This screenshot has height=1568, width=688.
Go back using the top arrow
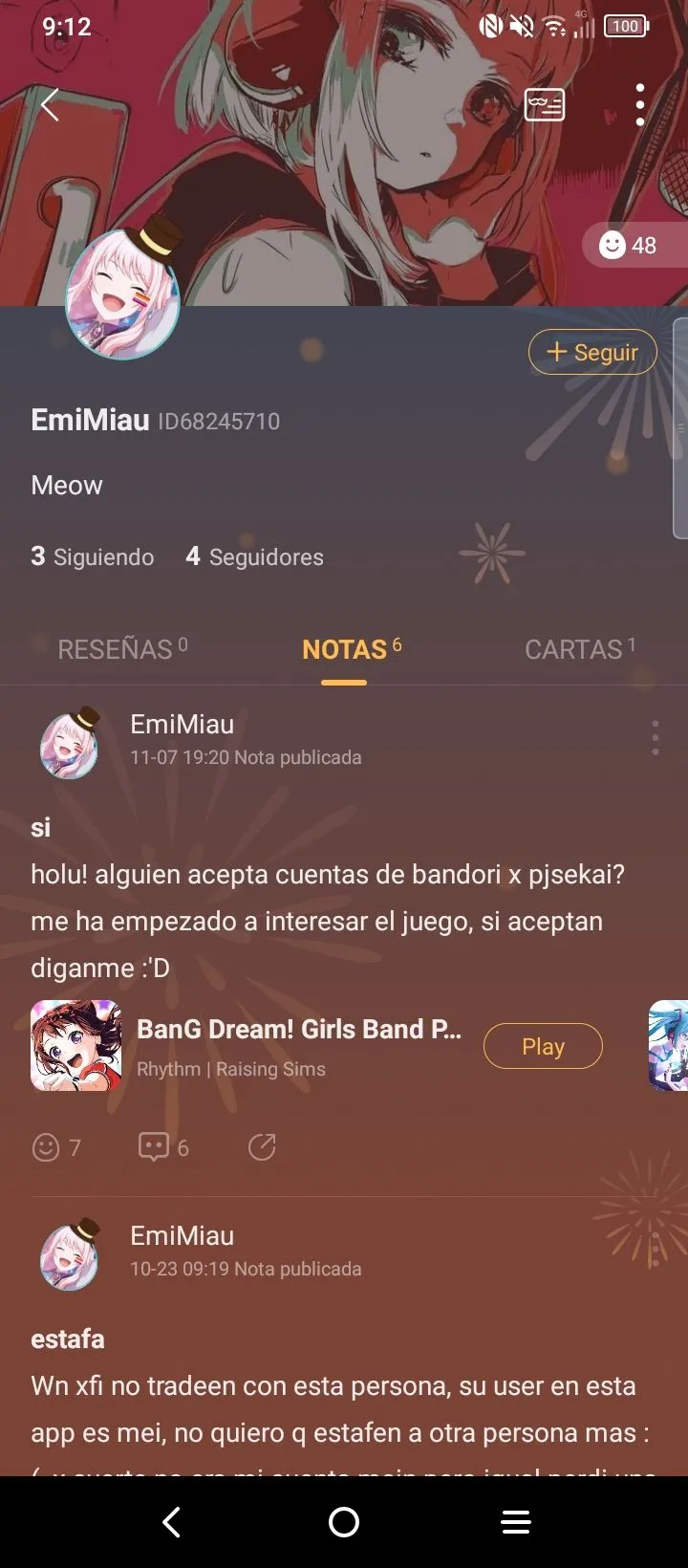pos(51,105)
